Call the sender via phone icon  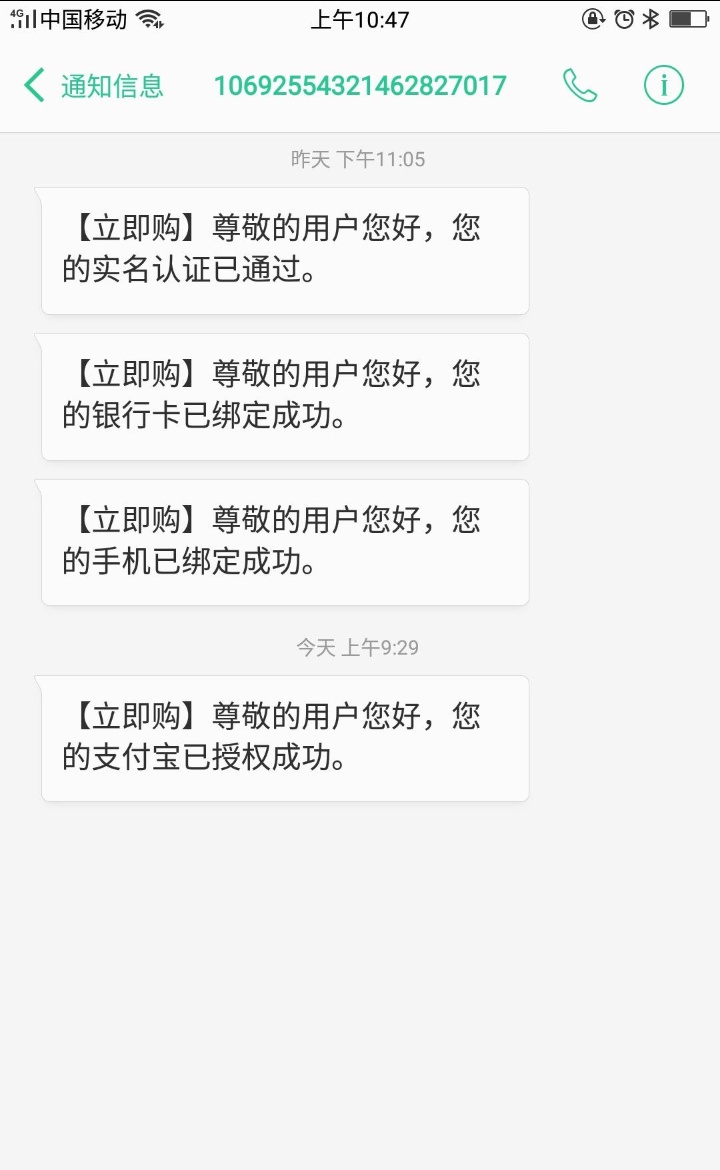580,85
